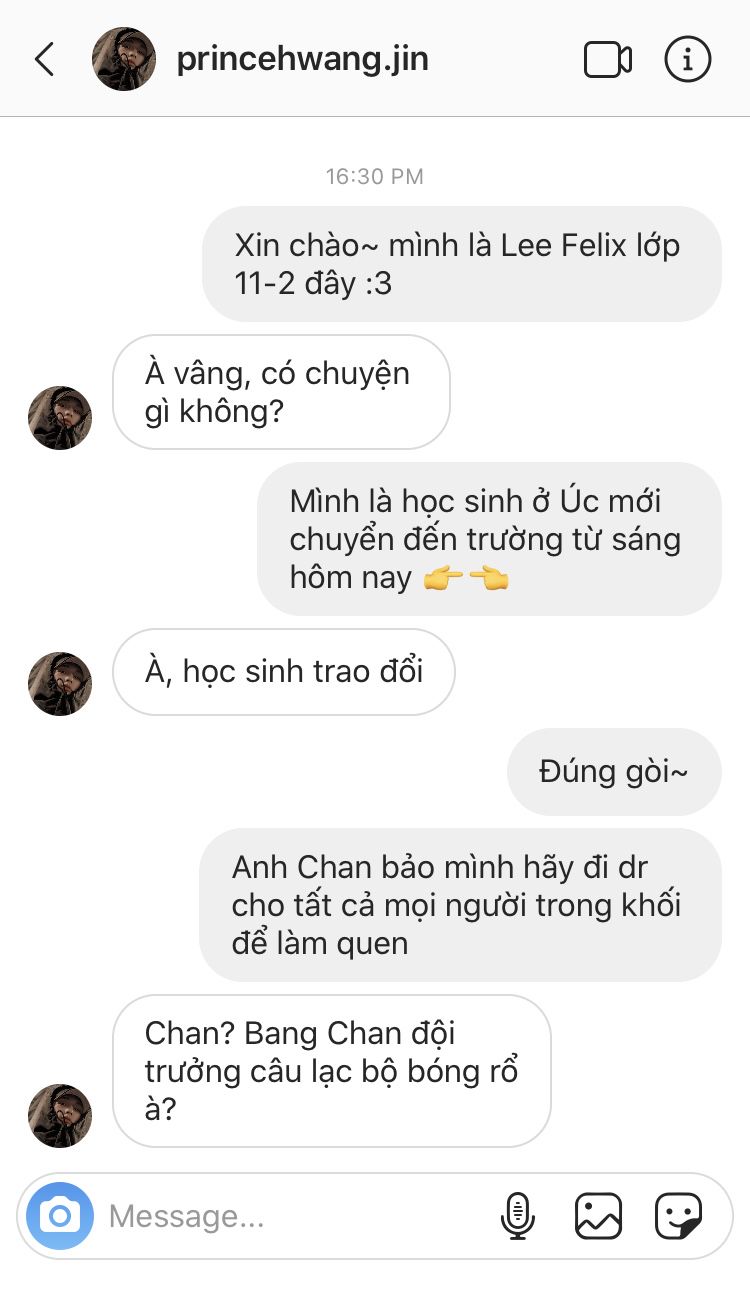This screenshot has height=1296, width=750.
Task: Record a voice message with microphone
Action: coord(517,1216)
